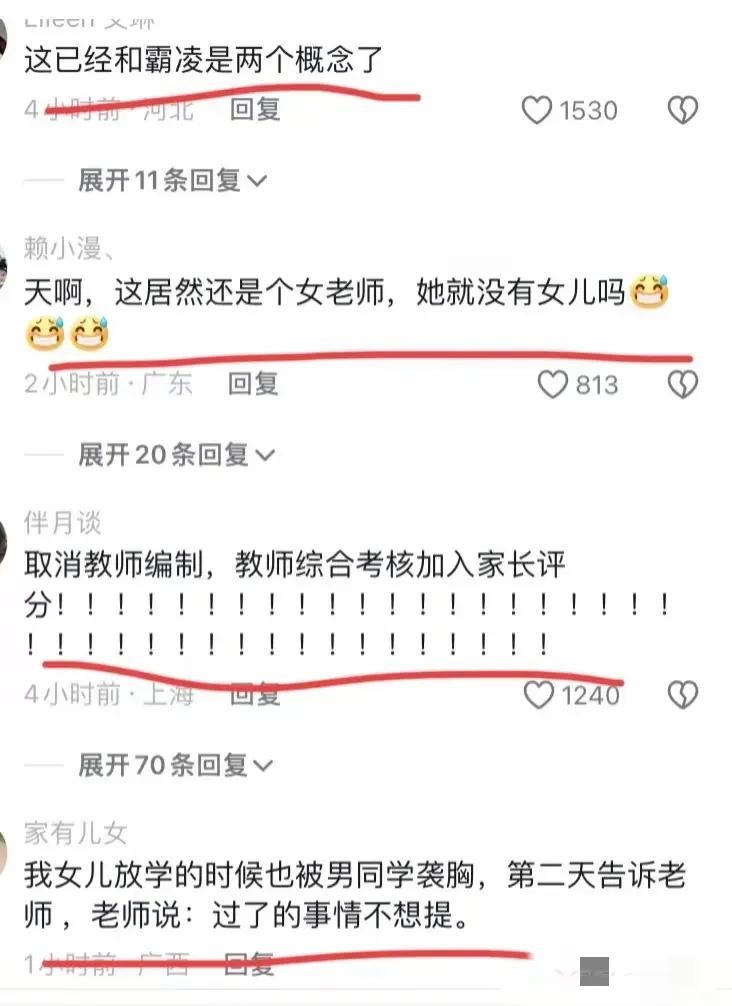Reply to 伴月谈's comment
The image size is (732, 1006).
pos(255,693)
